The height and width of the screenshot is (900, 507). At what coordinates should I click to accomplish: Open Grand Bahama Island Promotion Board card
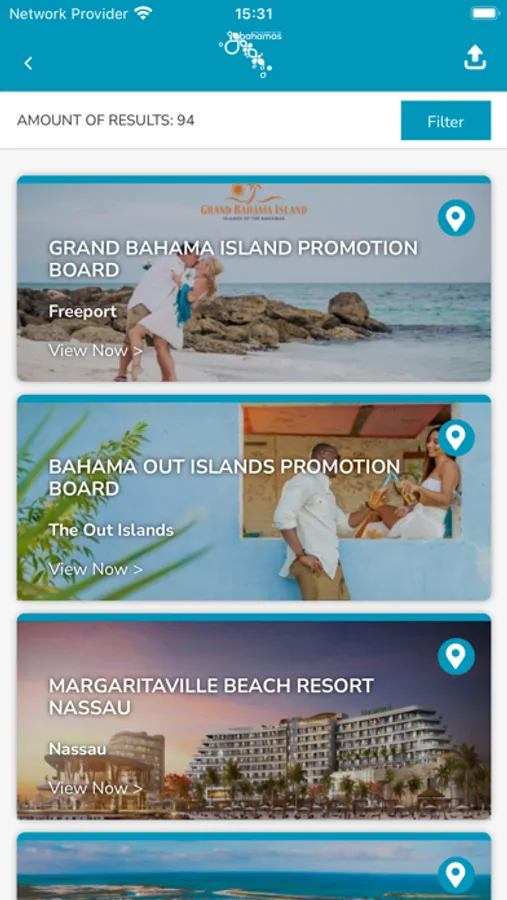coord(253,278)
